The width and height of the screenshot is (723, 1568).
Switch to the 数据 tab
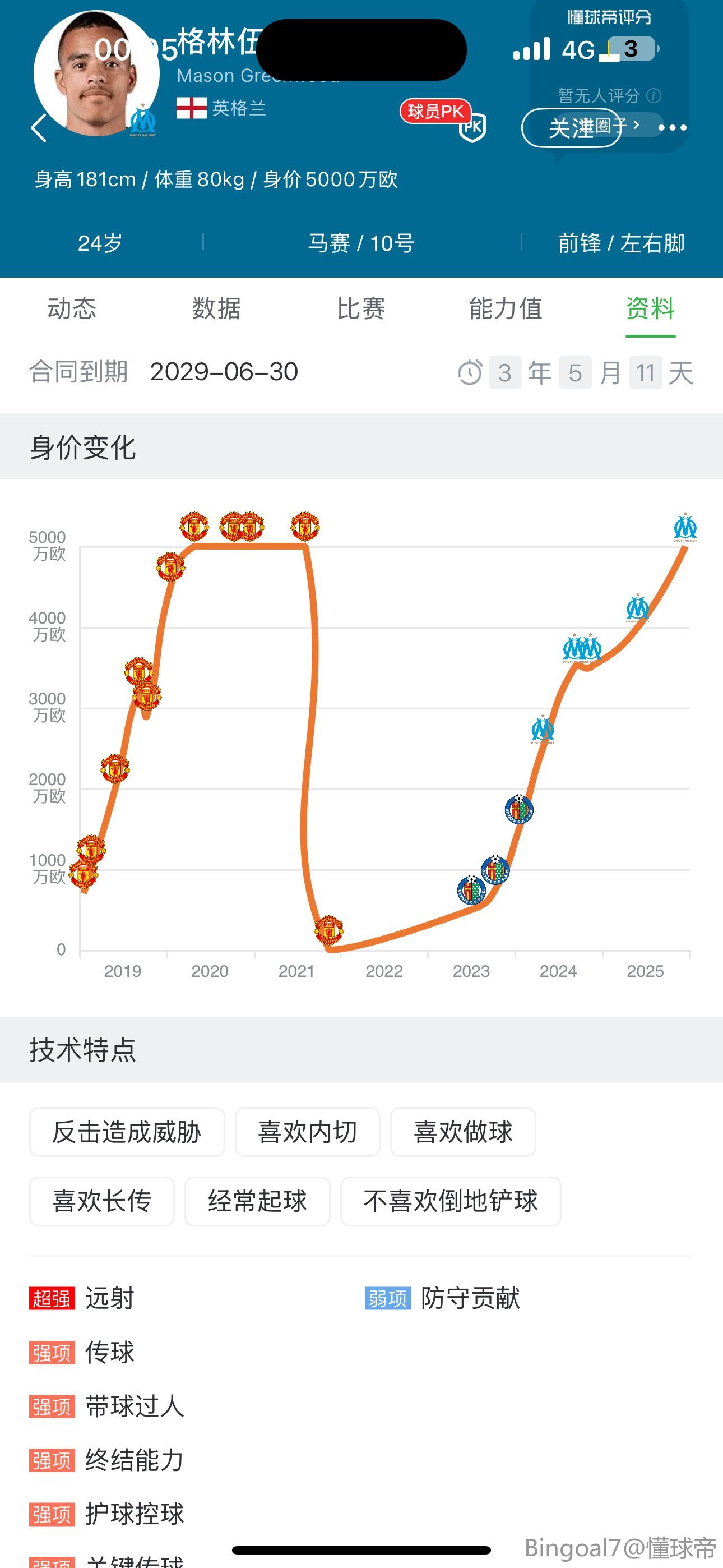[x=217, y=308]
